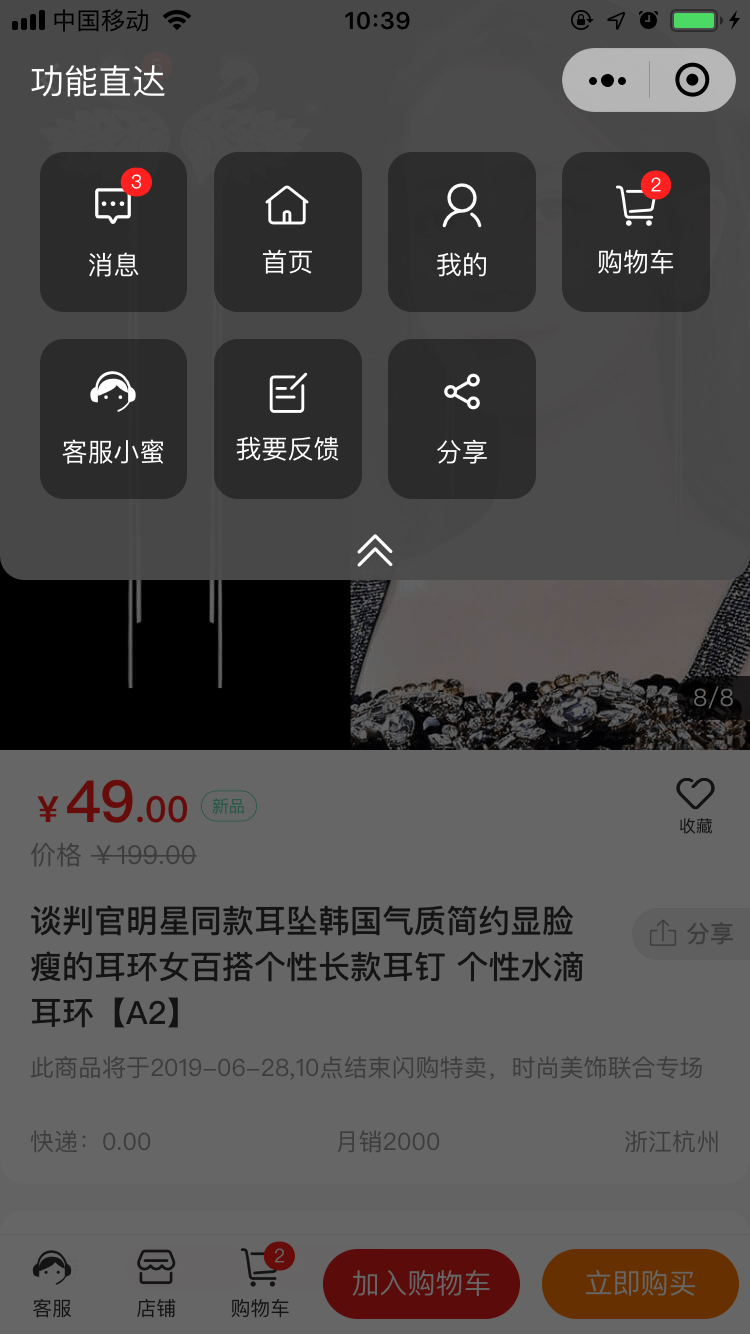Visit the 店铺 store page
The image size is (750, 1334).
156,1283
